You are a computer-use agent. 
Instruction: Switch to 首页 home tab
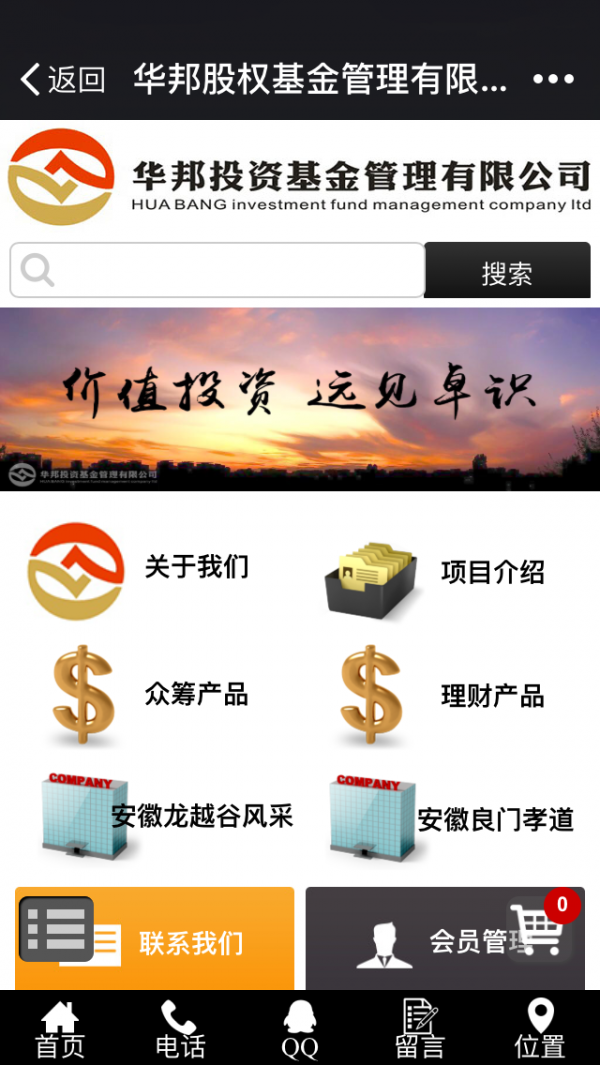tap(60, 1029)
